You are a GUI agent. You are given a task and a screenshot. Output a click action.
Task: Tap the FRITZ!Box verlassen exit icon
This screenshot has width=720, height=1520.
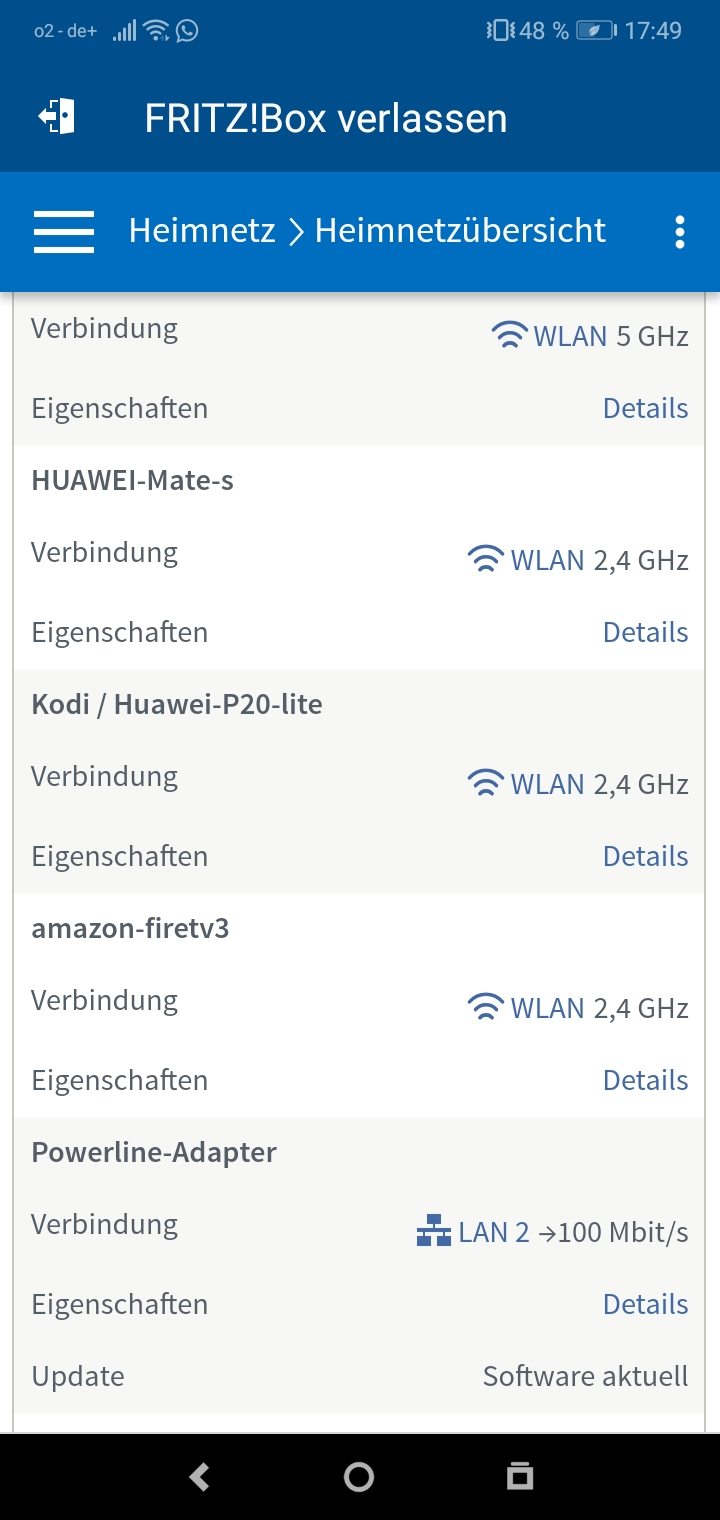click(x=57, y=117)
